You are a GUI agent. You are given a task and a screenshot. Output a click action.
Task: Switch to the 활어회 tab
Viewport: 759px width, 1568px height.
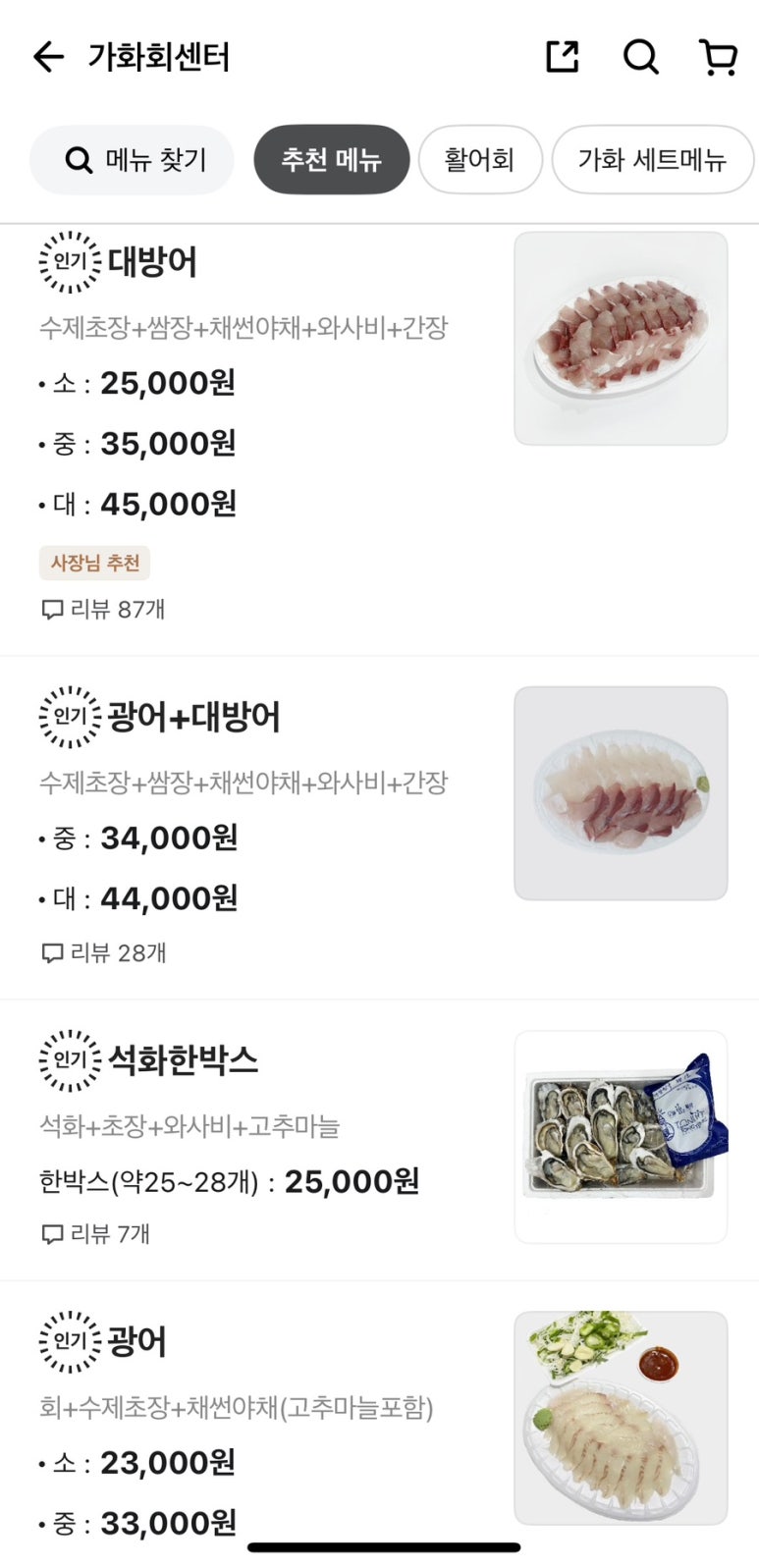(x=479, y=159)
